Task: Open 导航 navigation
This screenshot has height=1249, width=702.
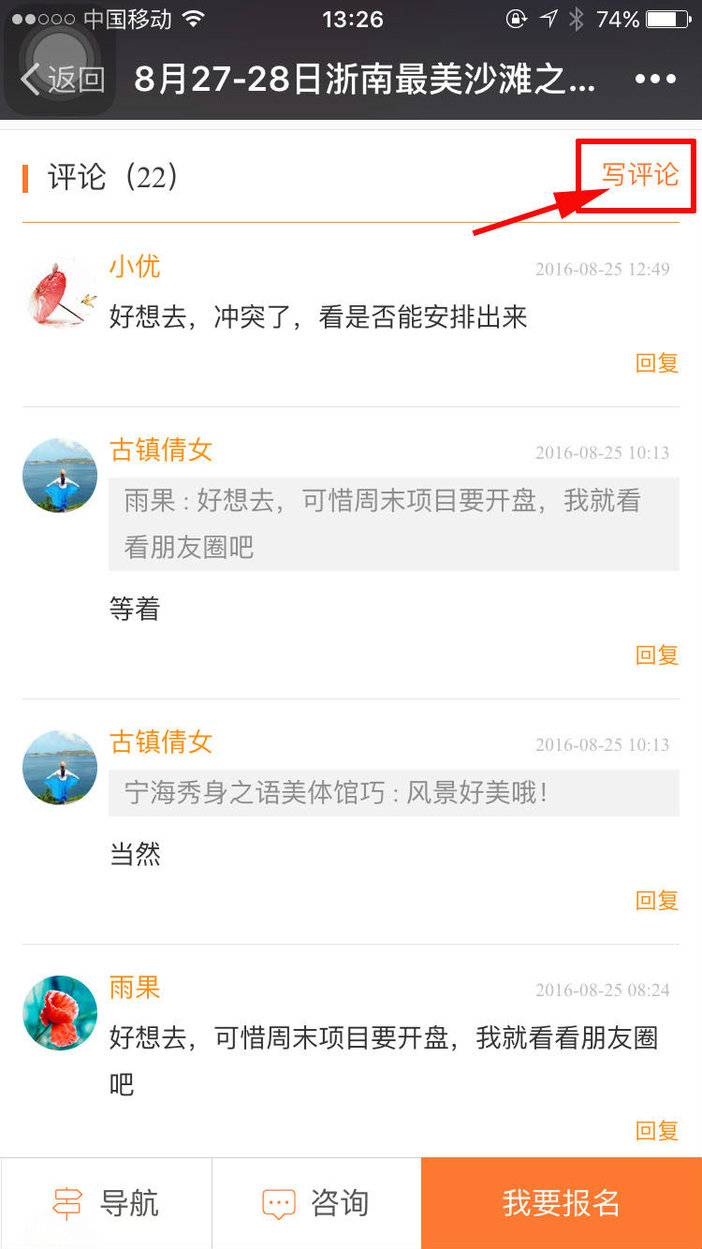Action: point(106,1203)
